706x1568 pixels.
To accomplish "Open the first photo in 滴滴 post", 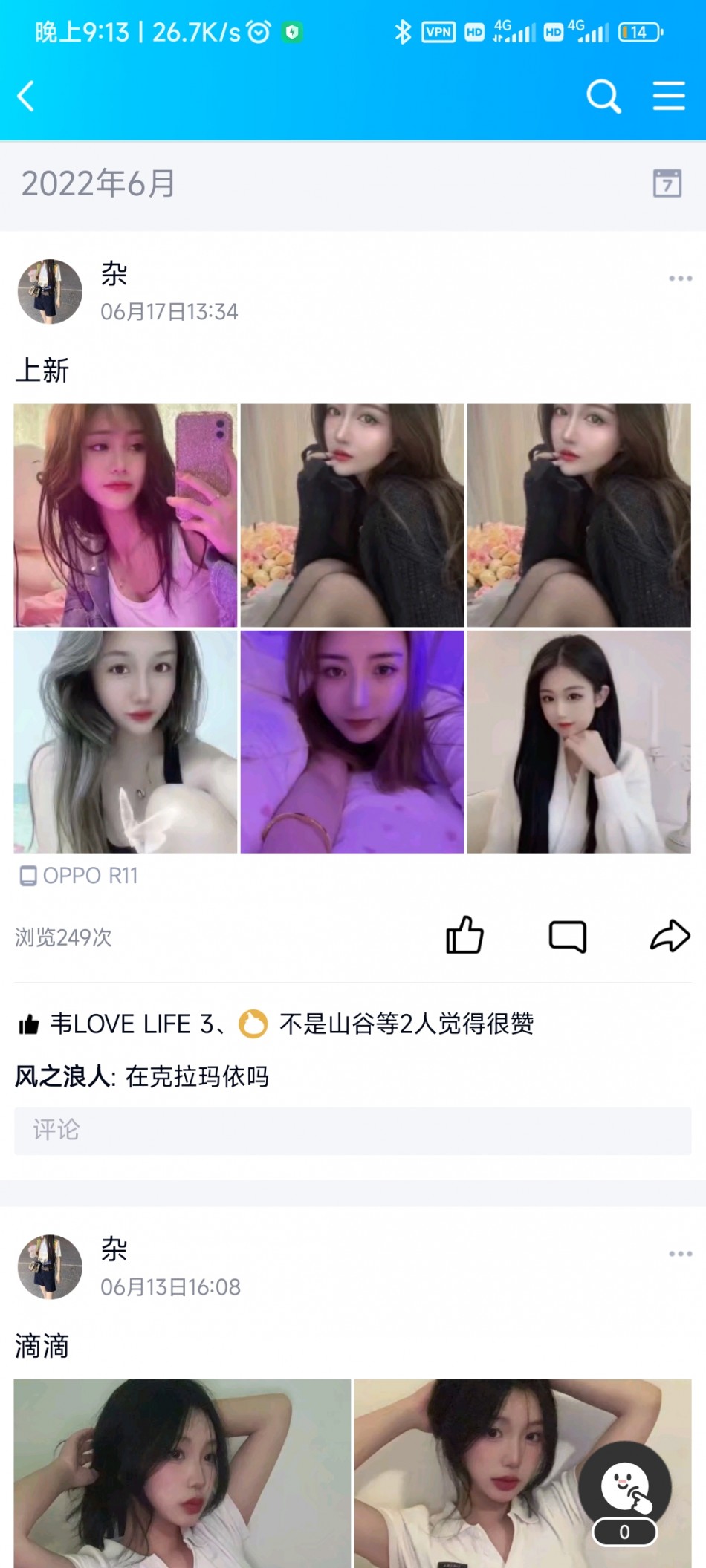I will click(x=182, y=1473).
